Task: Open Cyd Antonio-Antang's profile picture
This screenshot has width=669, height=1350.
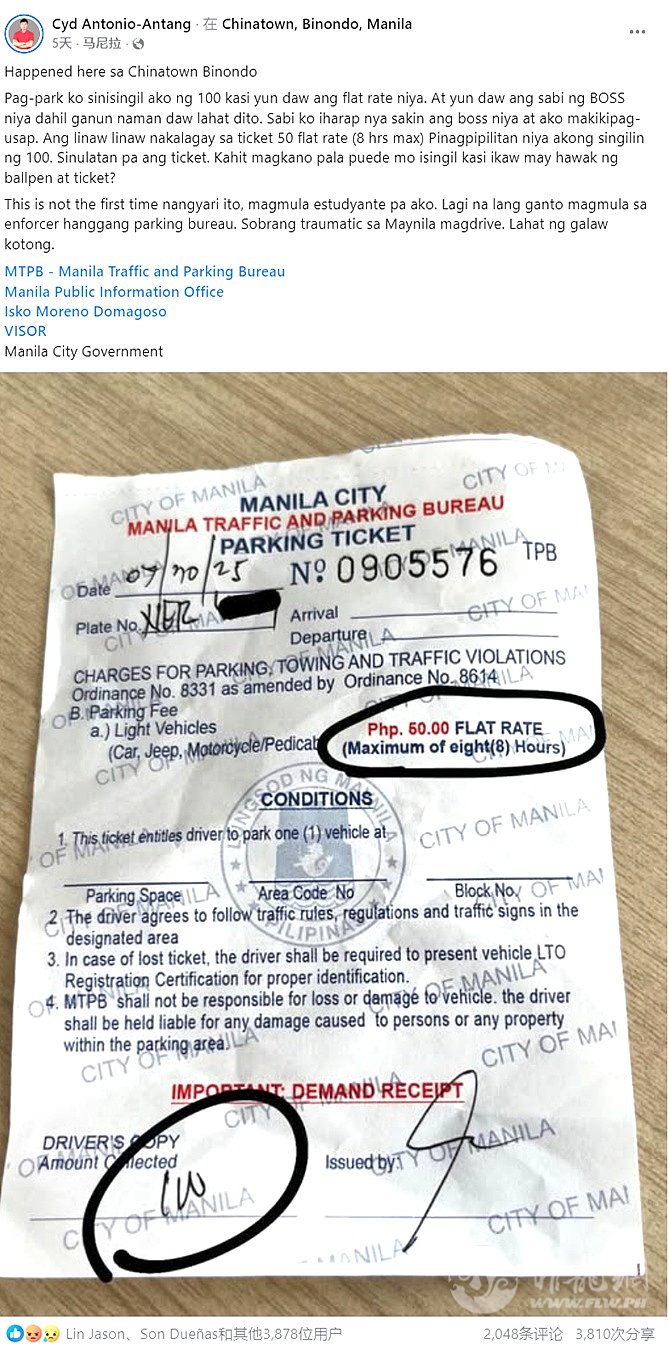Action: tap(24, 34)
